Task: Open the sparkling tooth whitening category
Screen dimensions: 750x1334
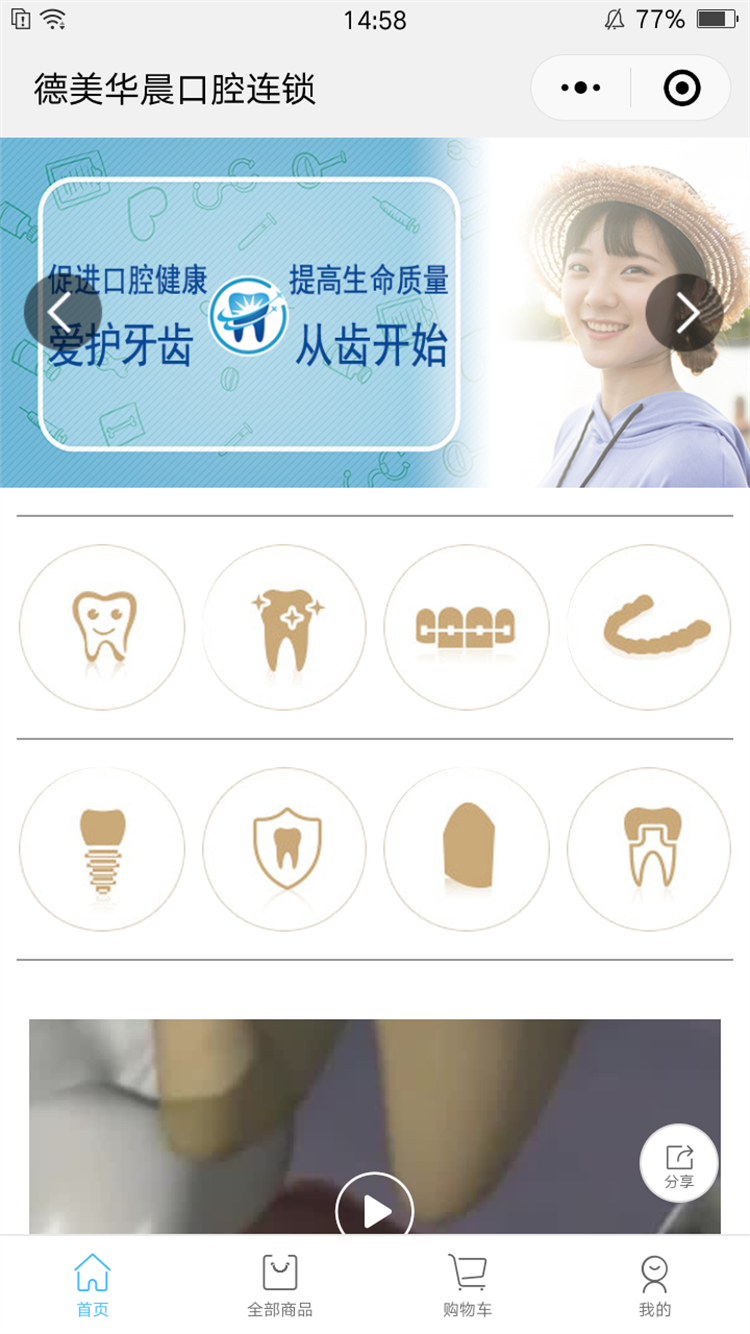Action: [x=284, y=627]
